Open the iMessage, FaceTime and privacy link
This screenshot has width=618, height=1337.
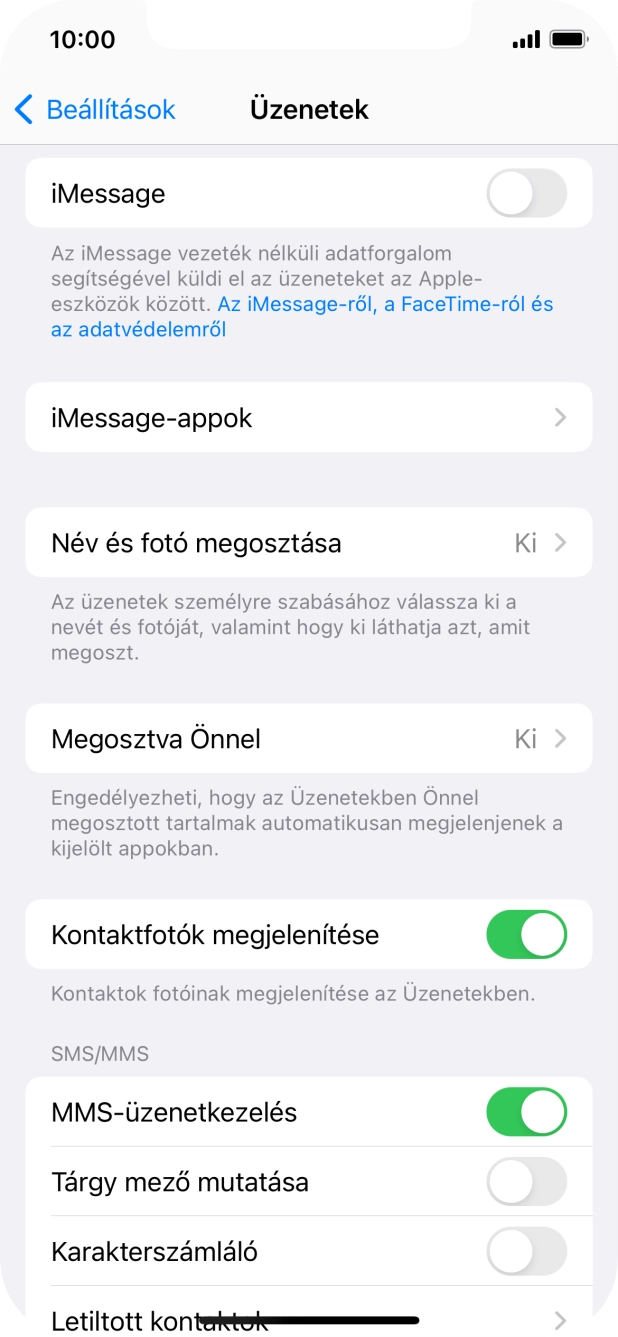[303, 316]
